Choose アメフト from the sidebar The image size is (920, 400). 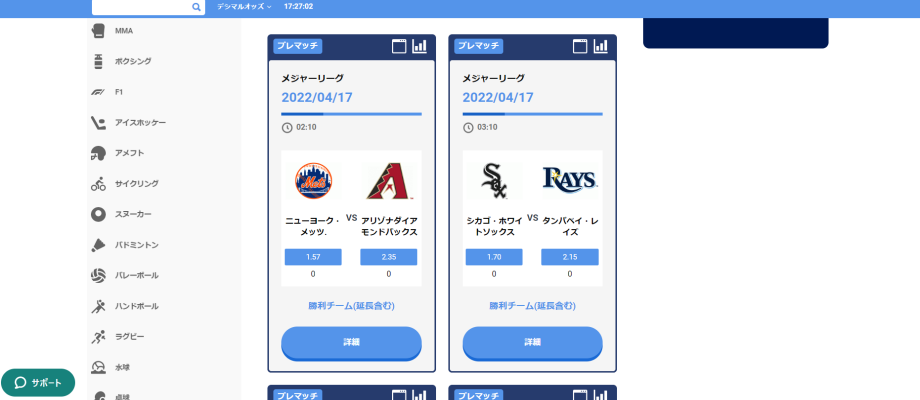pyautogui.click(x=129, y=153)
